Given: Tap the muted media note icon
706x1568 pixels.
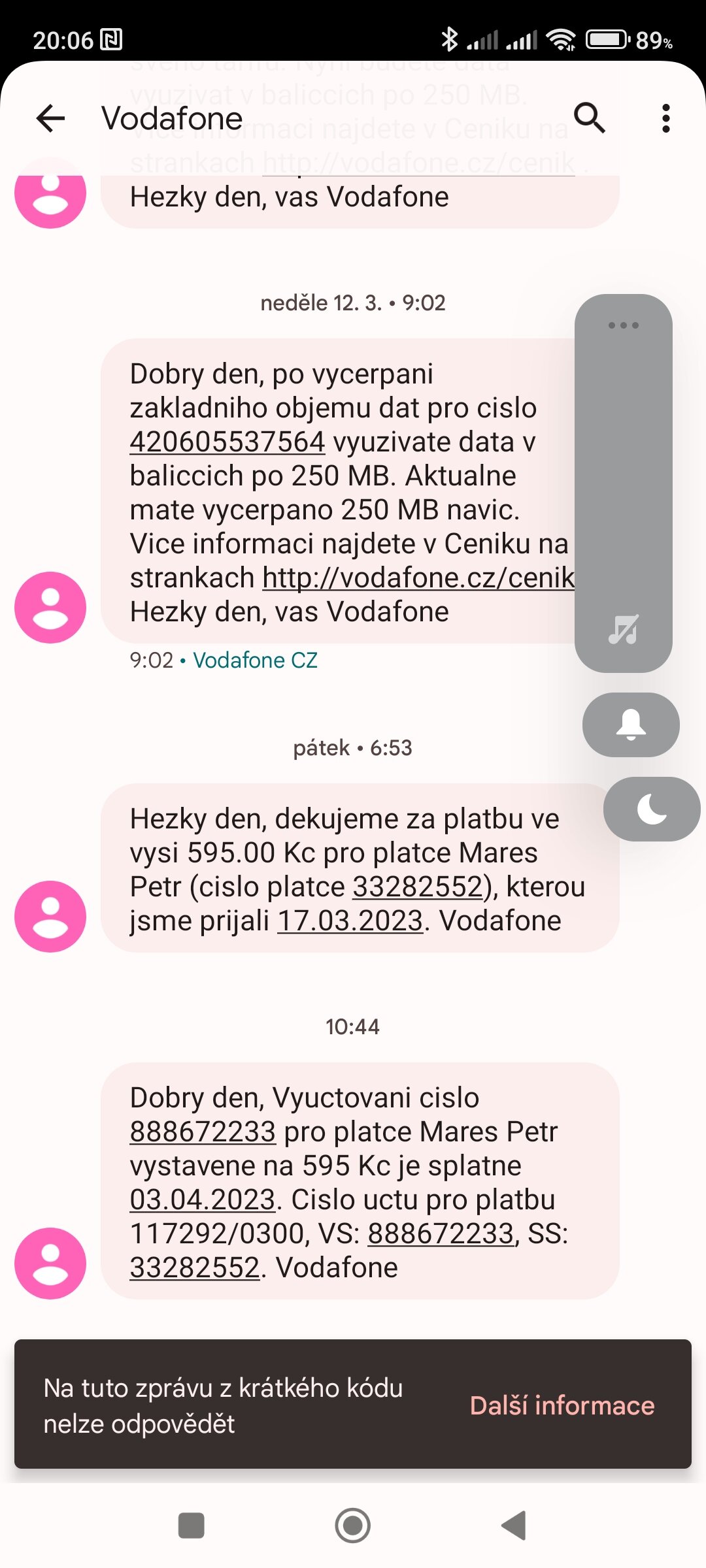Looking at the screenshot, I should tap(624, 630).
